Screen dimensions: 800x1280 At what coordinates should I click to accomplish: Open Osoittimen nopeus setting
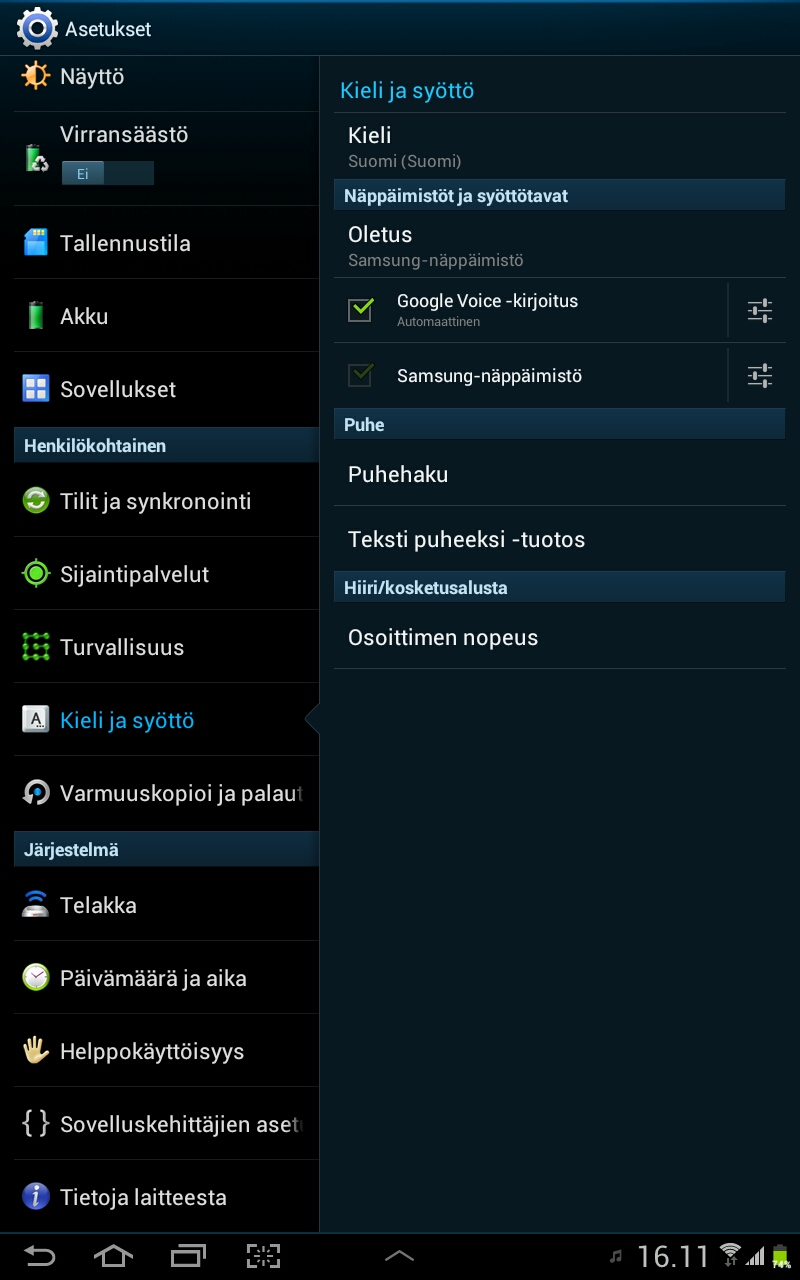pyautogui.click(x=559, y=637)
